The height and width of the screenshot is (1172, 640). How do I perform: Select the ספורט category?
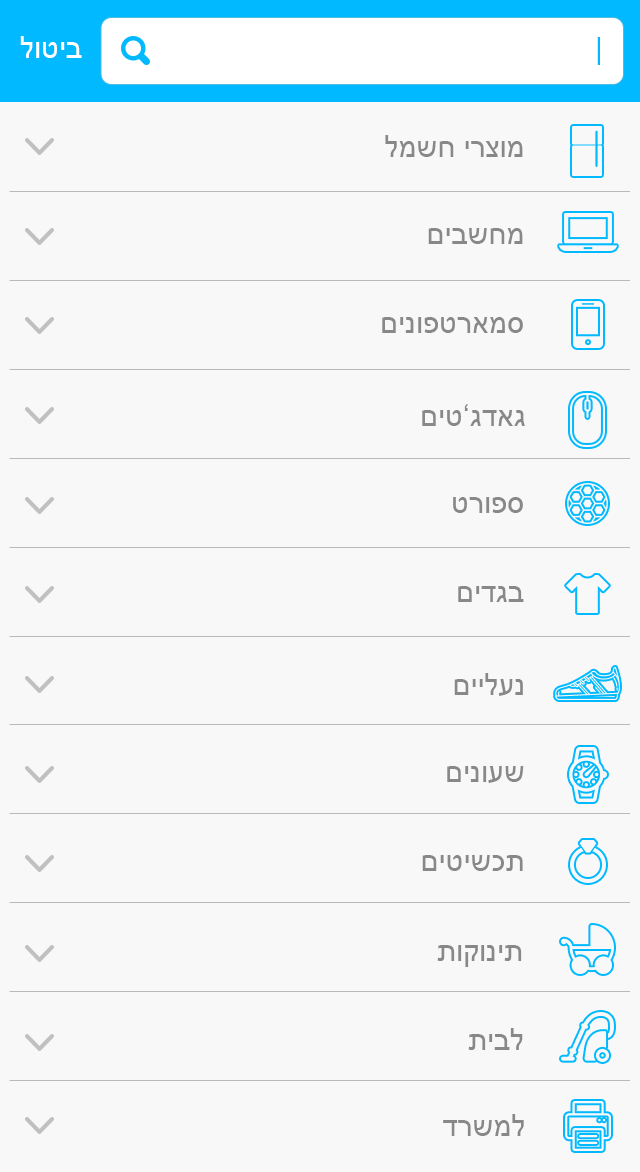click(x=487, y=504)
